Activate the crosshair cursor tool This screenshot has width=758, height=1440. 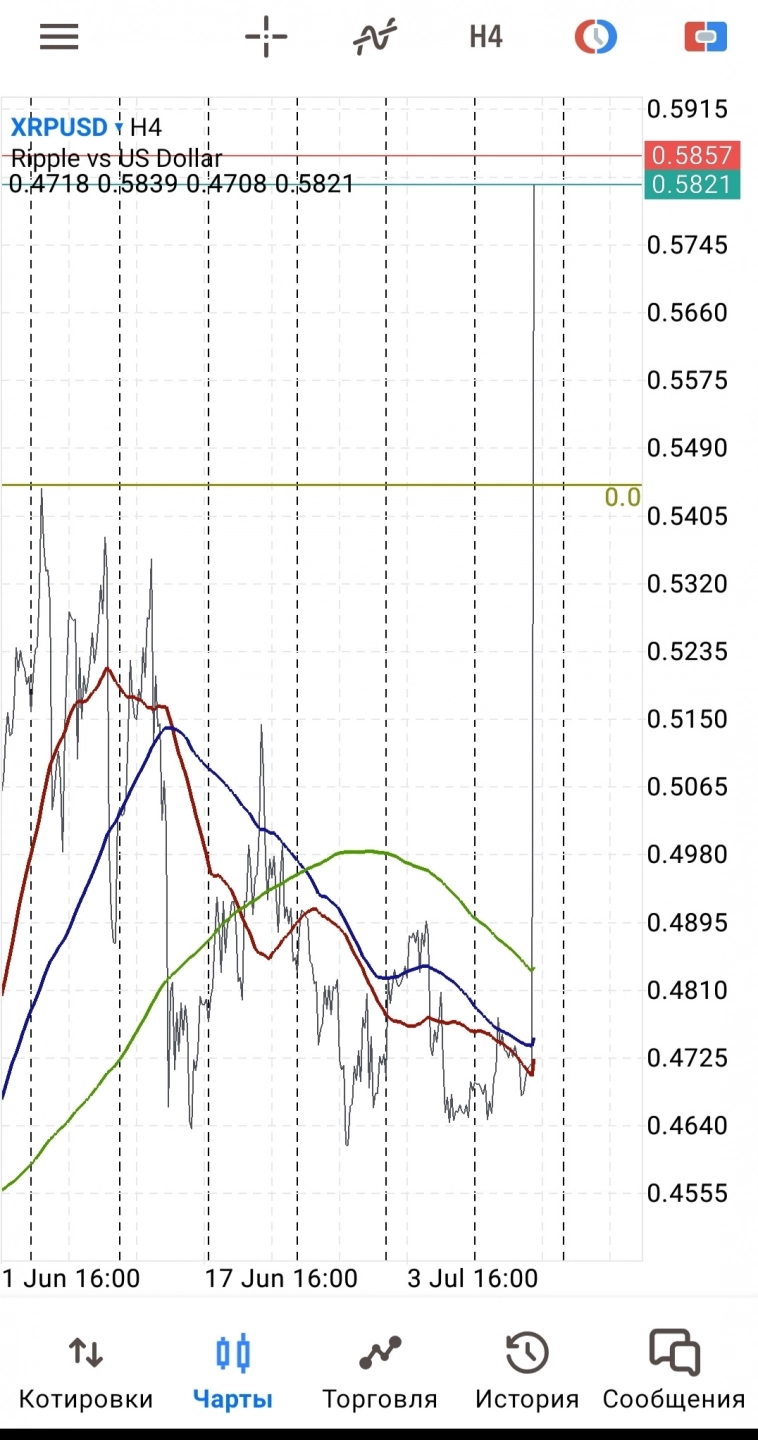[x=266, y=37]
